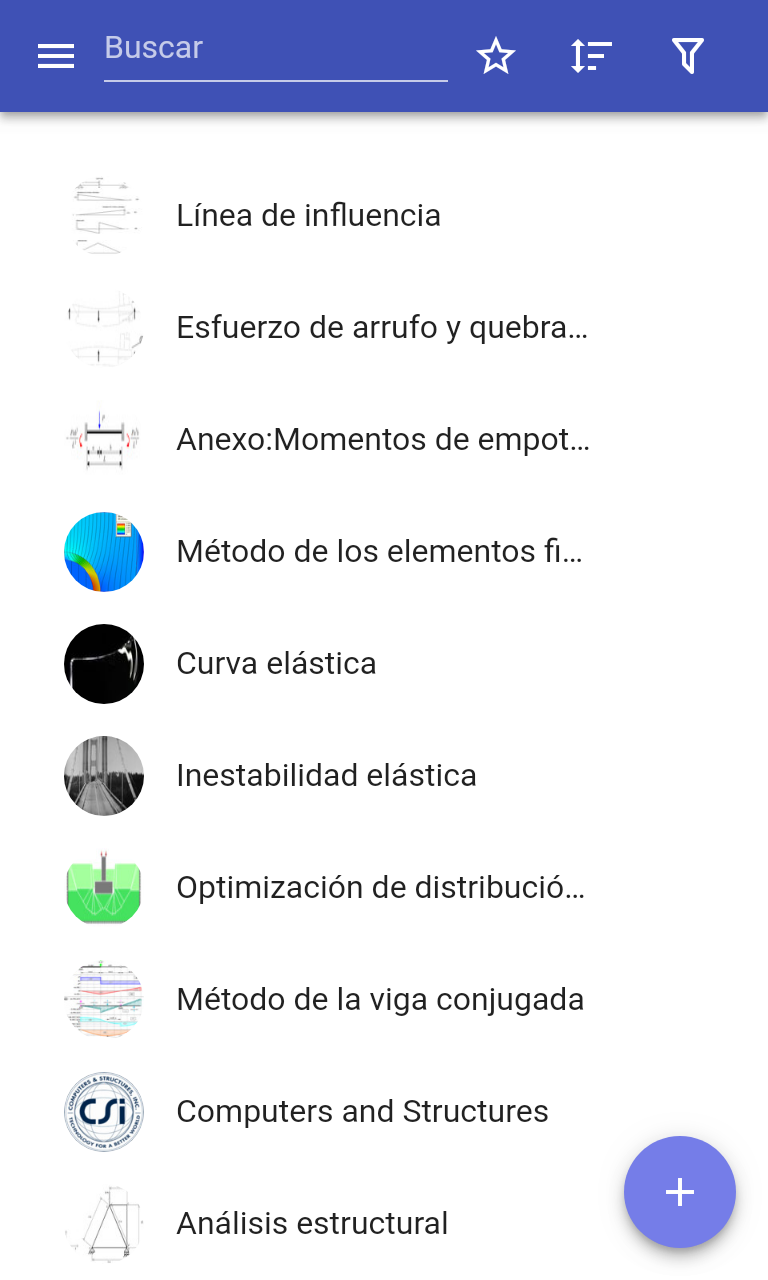Screen dimensions: 768x1280
Task: Select Anexo:Momentos de empot… item
Action: [382, 440]
